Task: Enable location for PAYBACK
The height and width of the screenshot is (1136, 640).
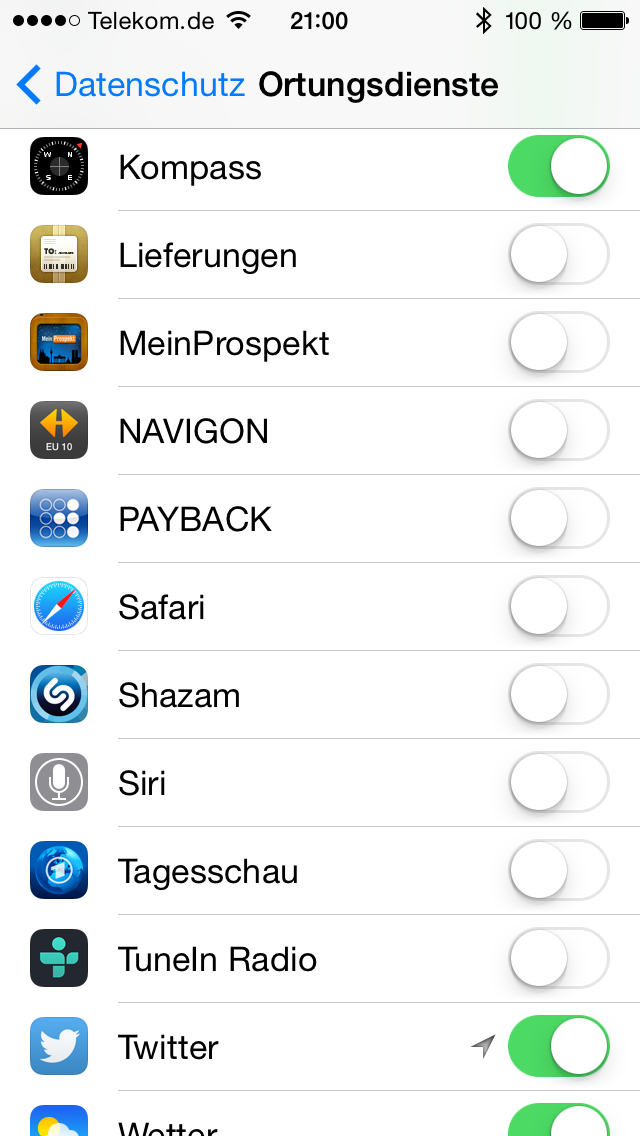Action: [x=559, y=518]
